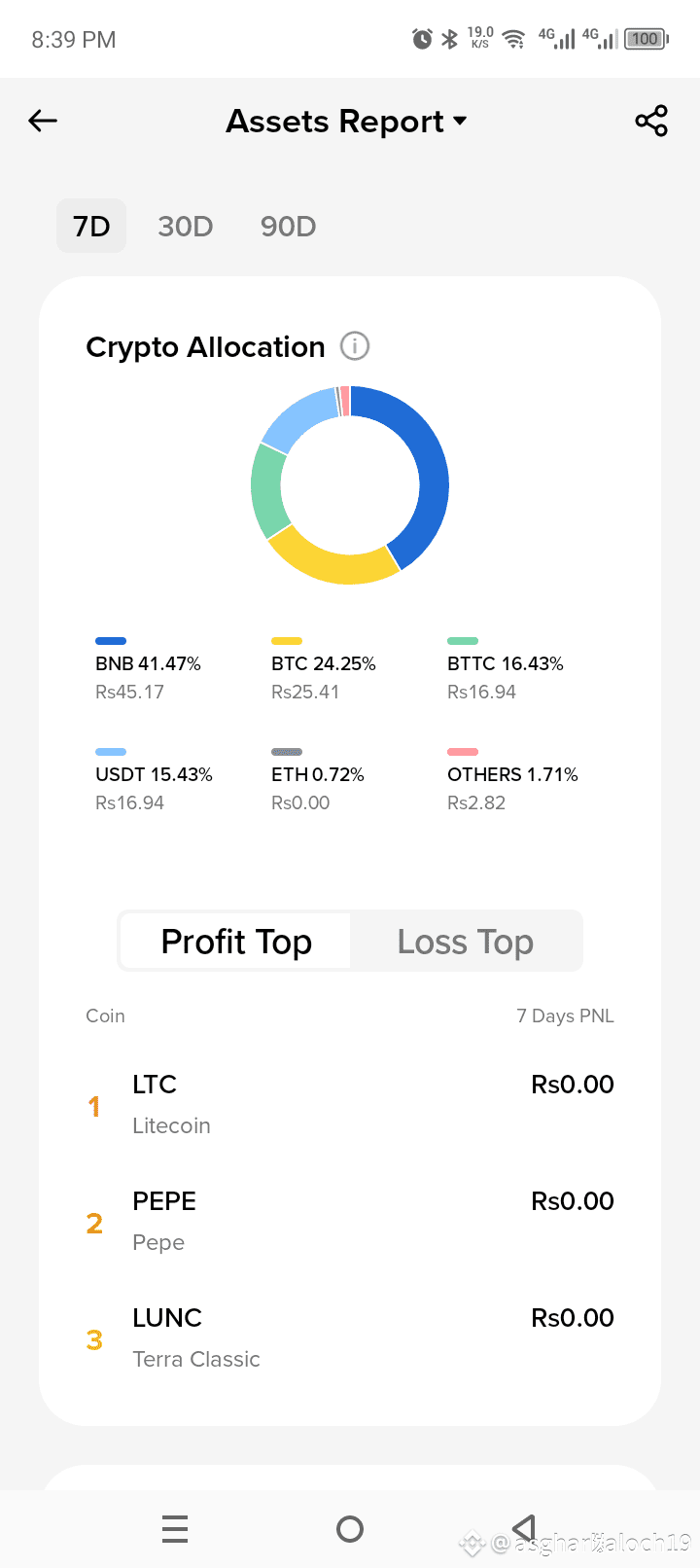Go back using the top arrow
This screenshot has width=700, height=1568.
pyautogui.click(x=43, y=121)
